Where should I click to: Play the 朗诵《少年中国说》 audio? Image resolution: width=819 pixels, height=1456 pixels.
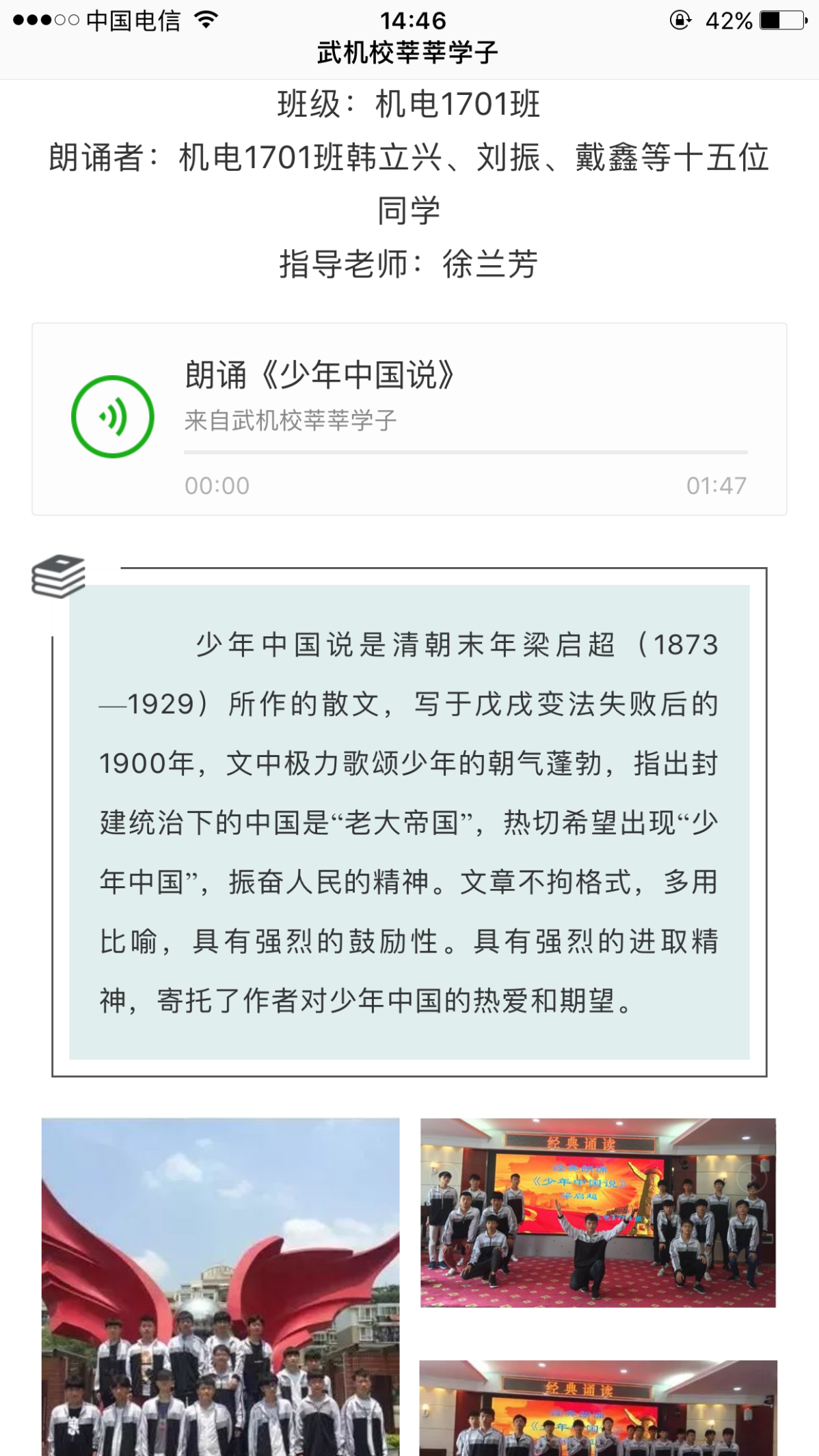click(113, 417)
